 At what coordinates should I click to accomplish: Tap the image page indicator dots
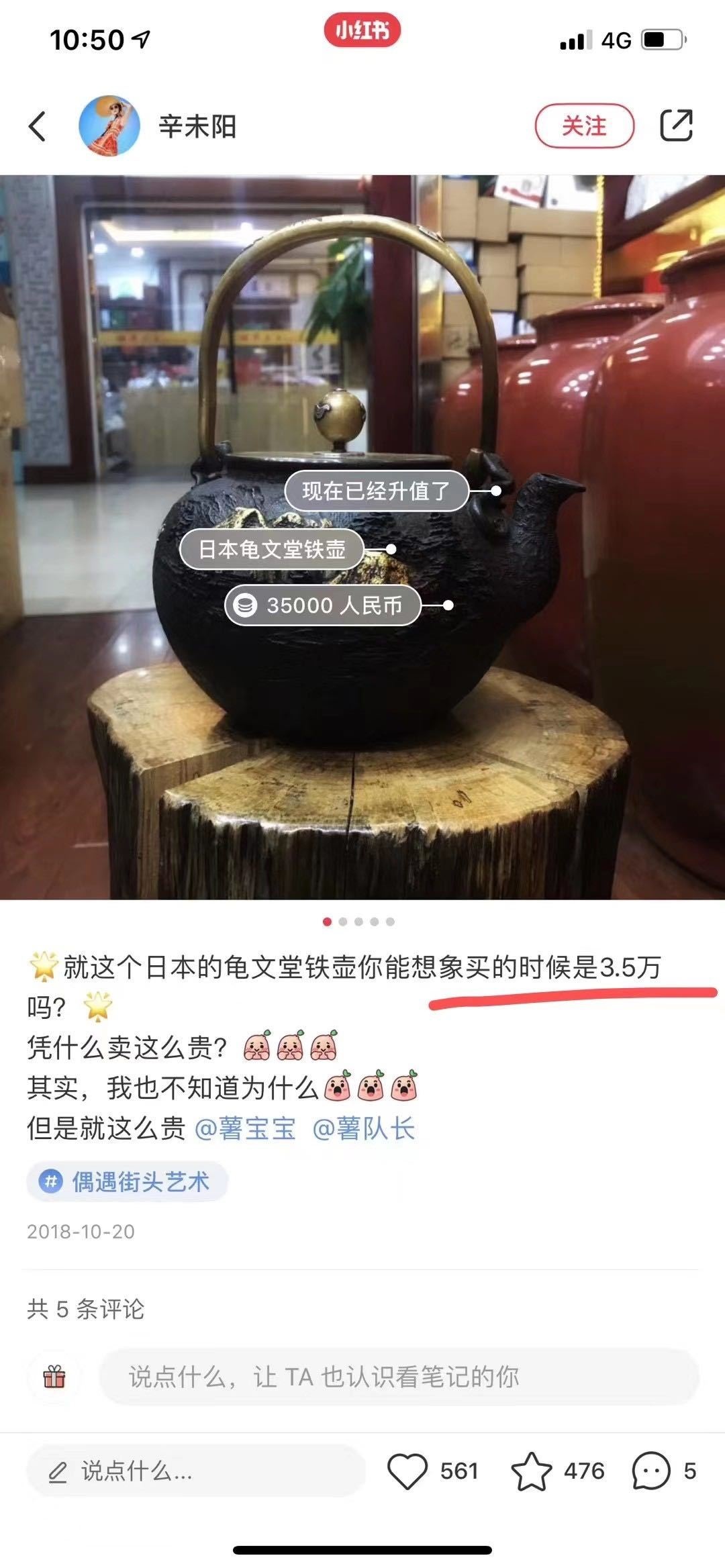(x=358, y=922)
